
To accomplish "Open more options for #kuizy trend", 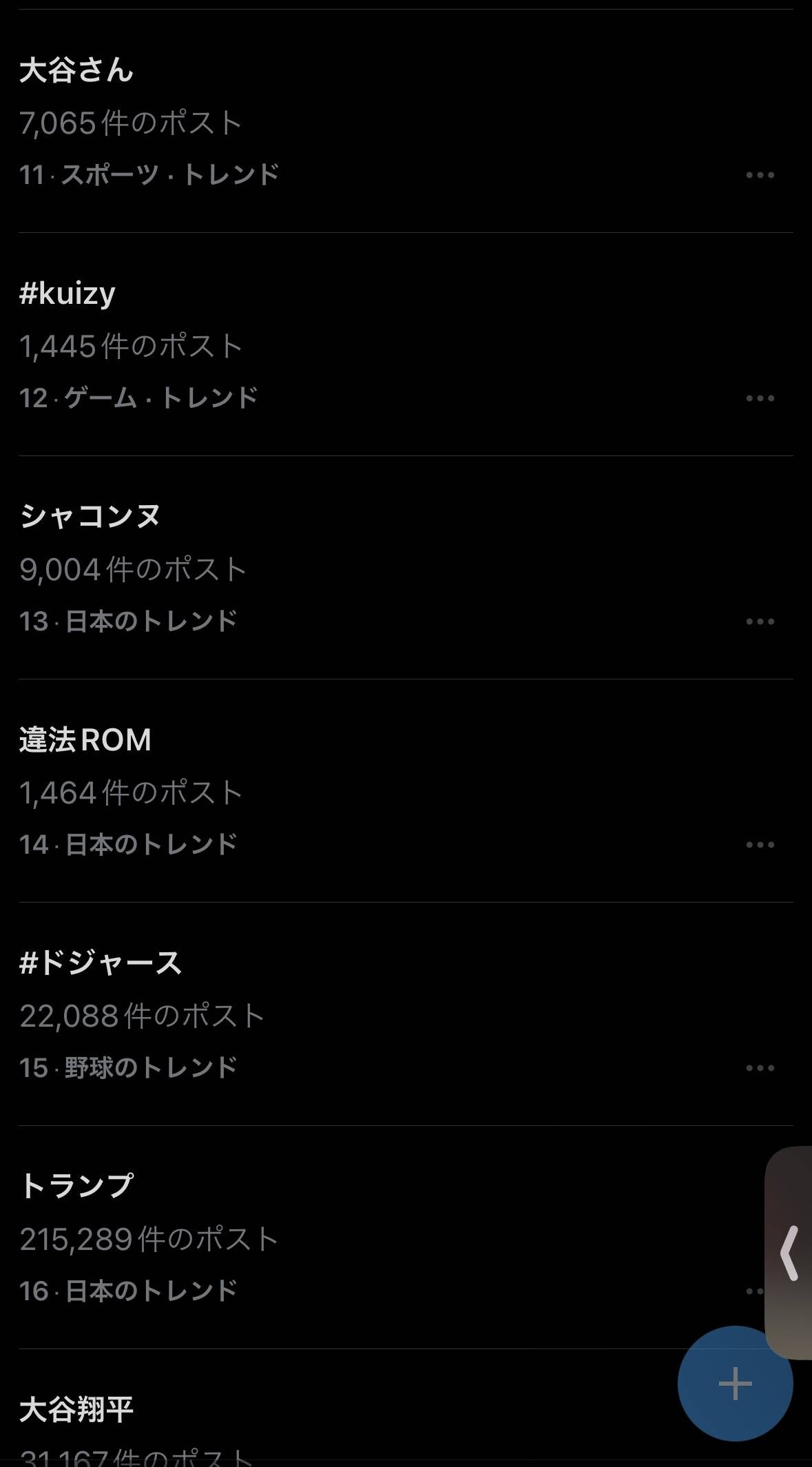I will coord(760,398).
